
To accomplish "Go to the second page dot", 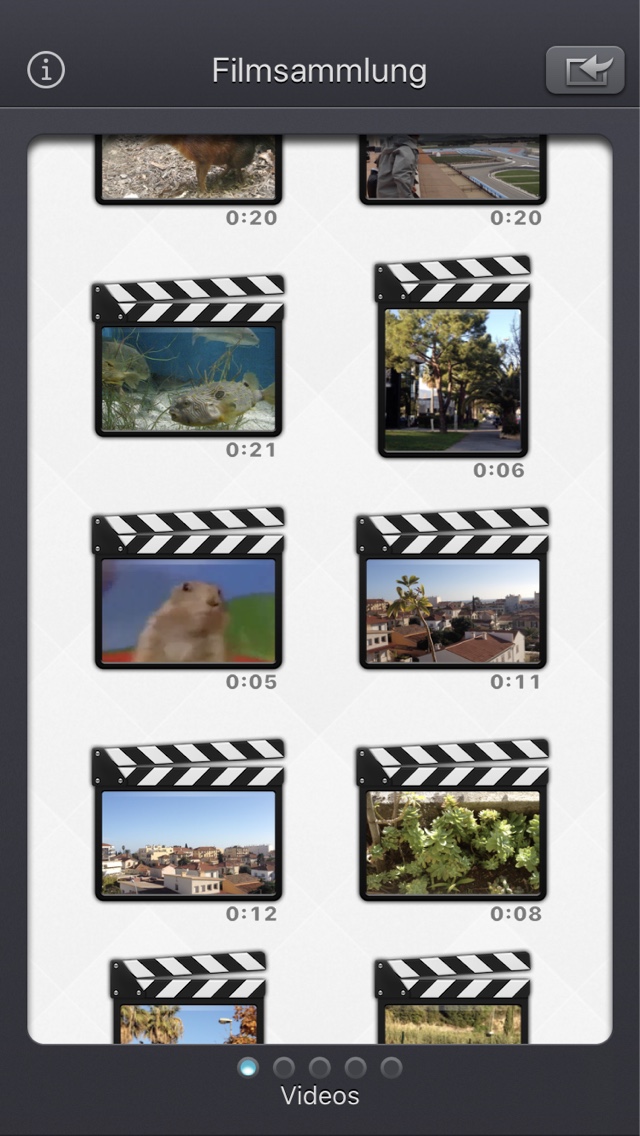I will click(284, 1068).
